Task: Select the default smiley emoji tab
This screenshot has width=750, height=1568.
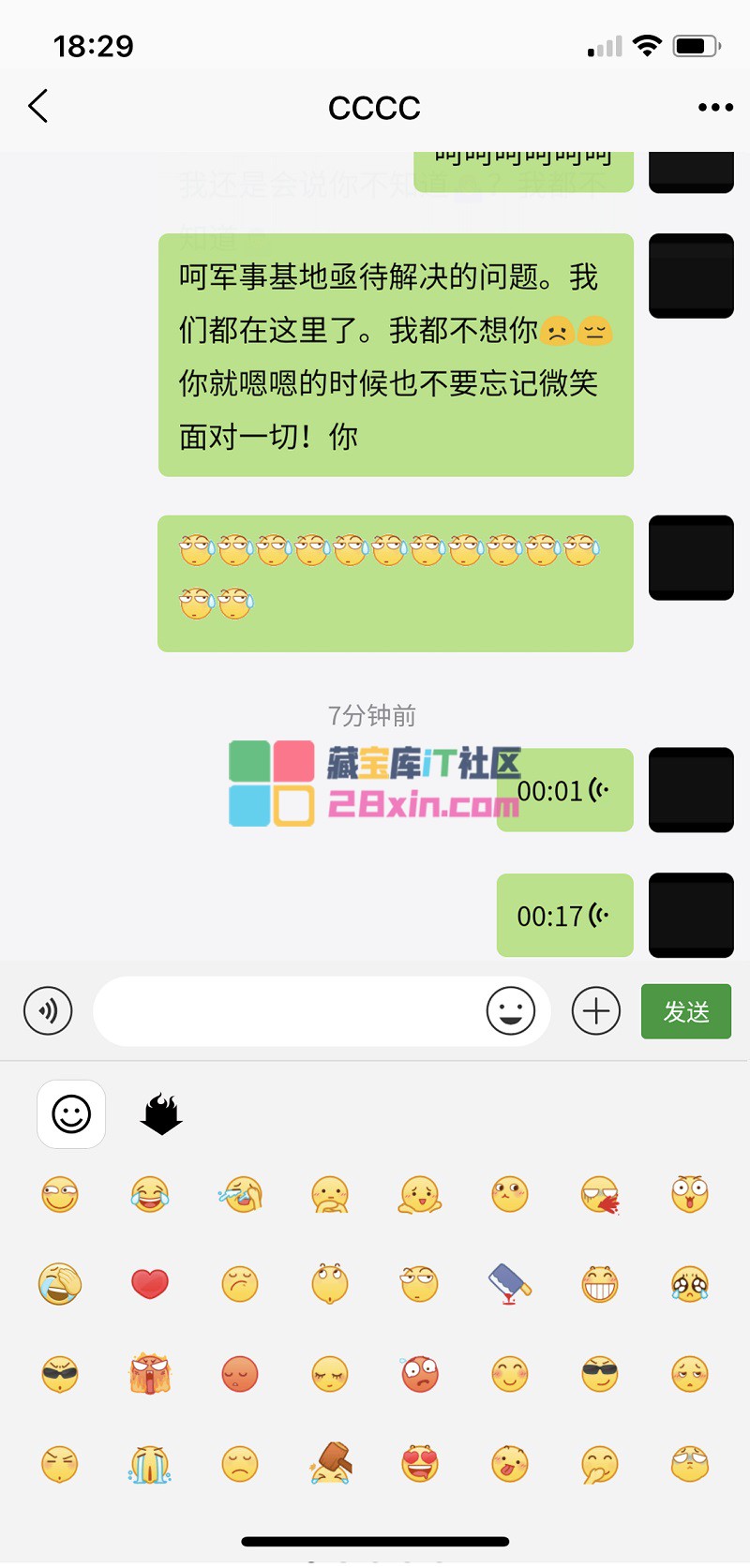Action: (x=71, y=1114)
